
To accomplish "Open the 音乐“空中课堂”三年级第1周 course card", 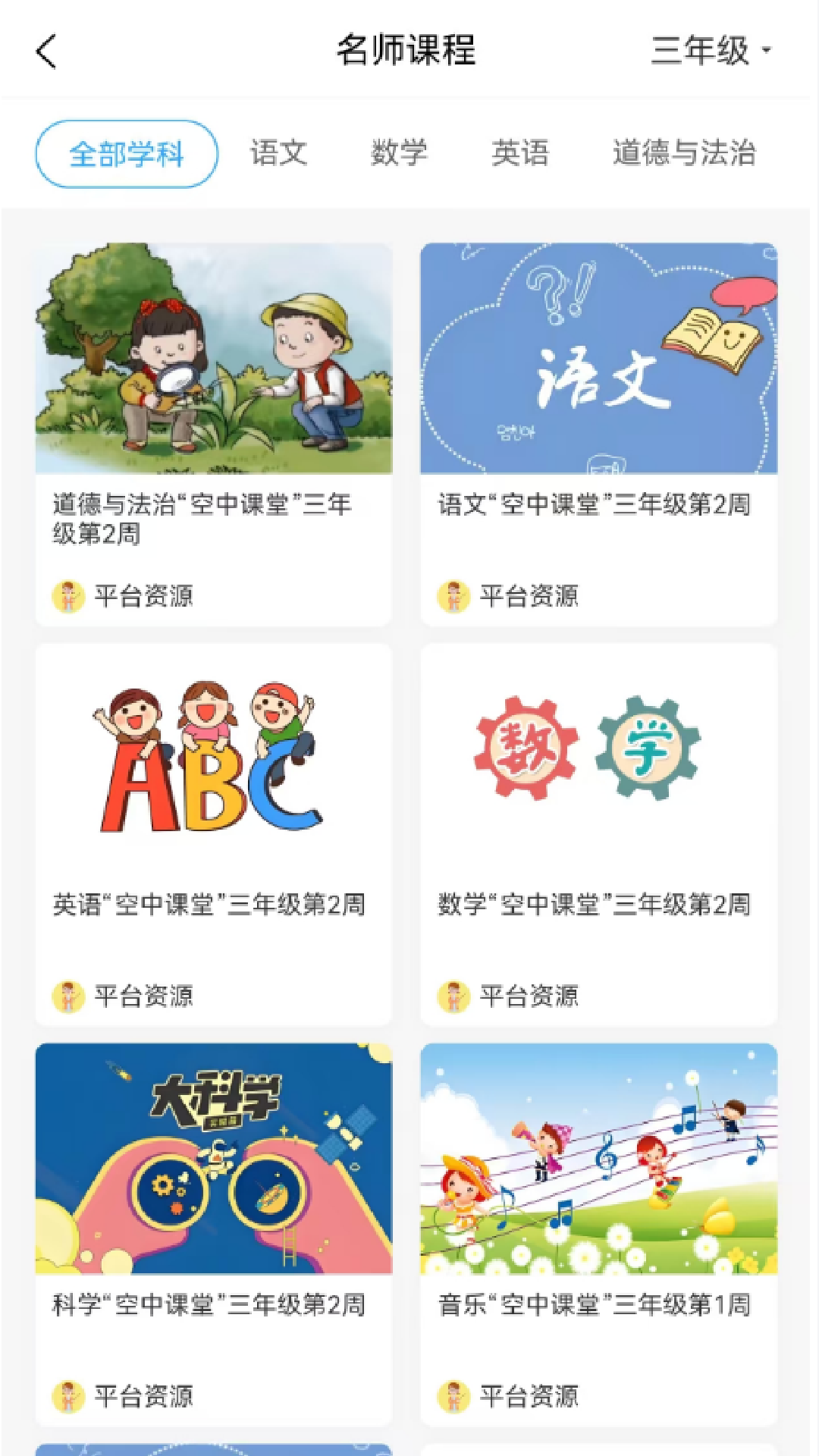I will 599,1235.
